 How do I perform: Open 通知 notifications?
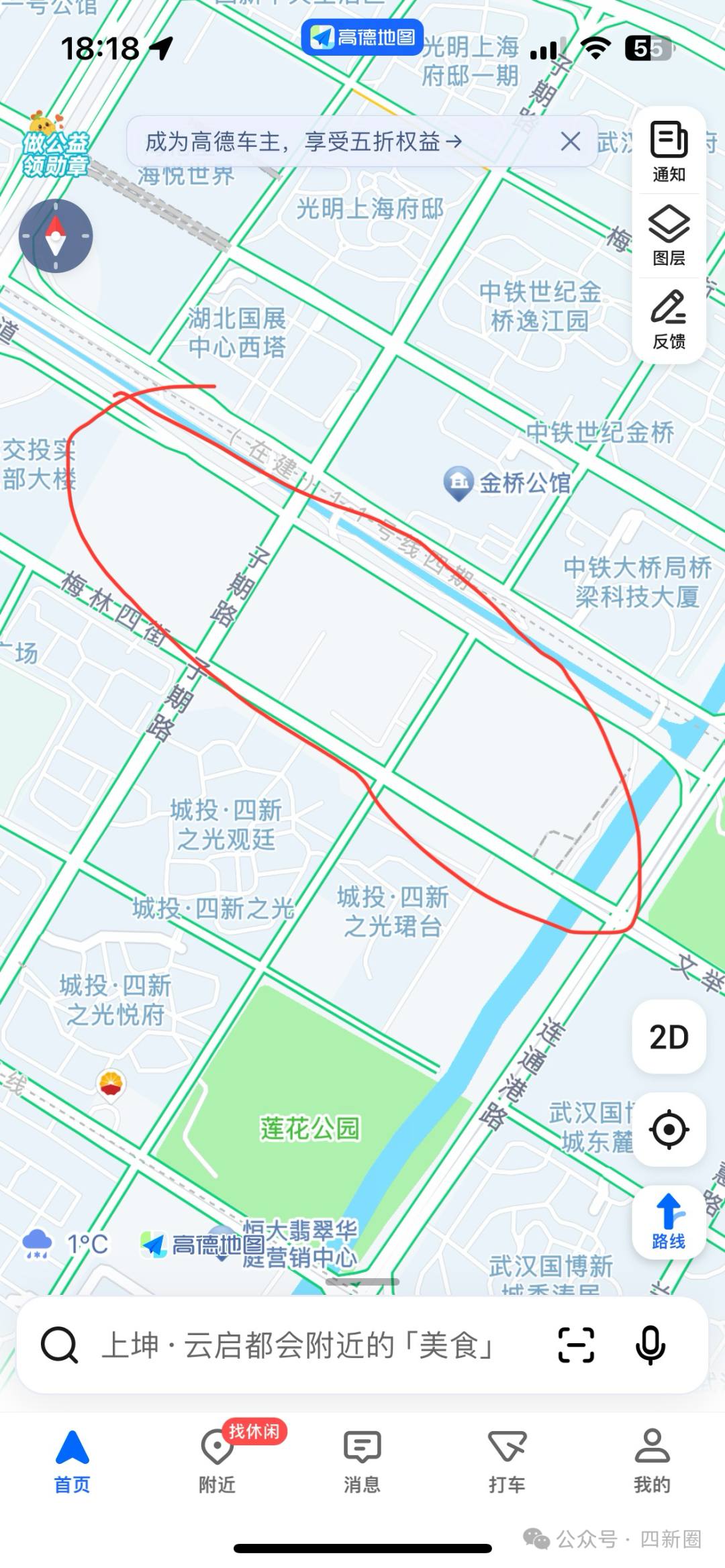[x=667, y=149]
